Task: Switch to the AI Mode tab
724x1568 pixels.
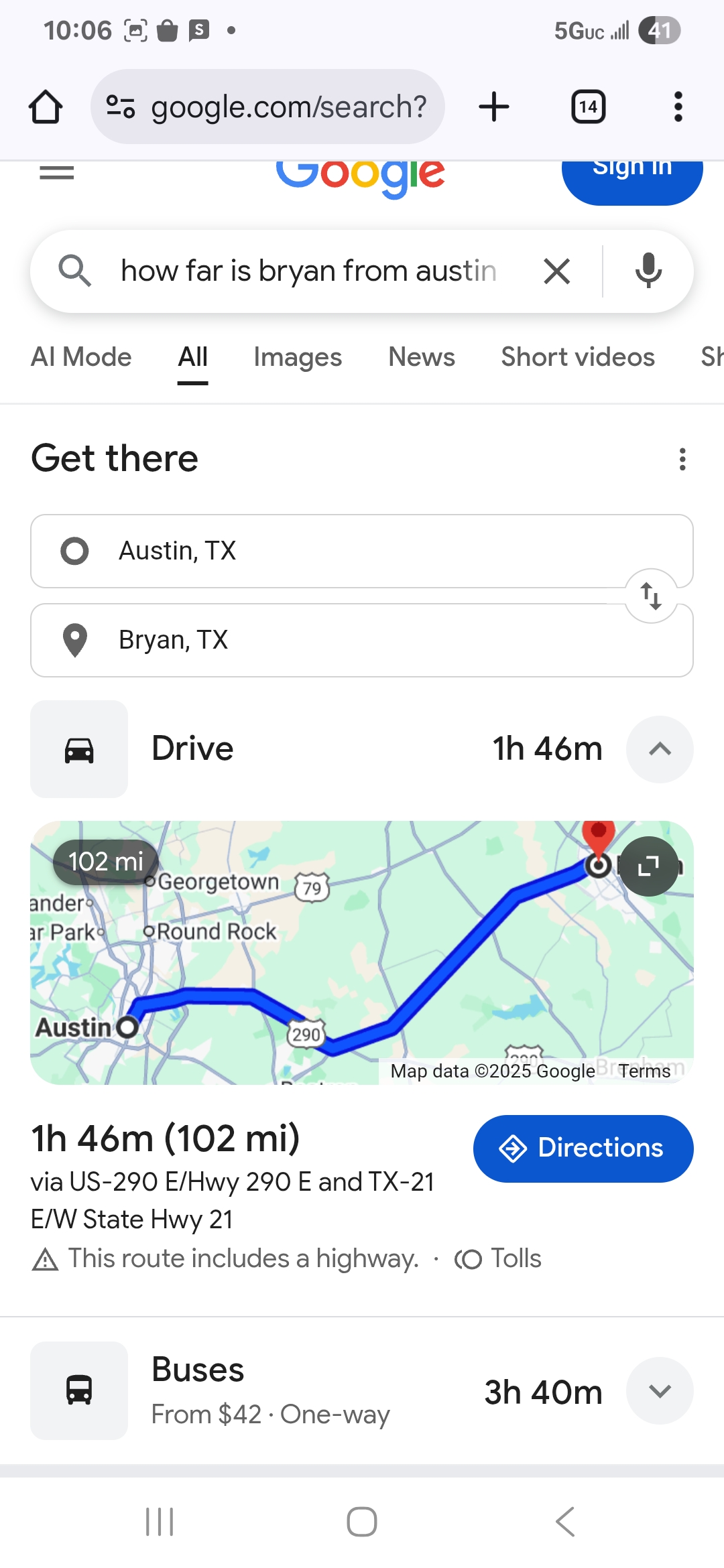Action: (x=81, y=357)
